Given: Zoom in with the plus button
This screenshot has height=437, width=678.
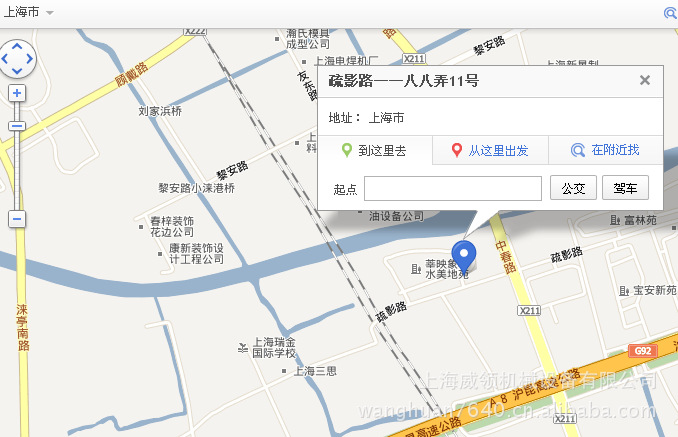Looking at the screenshot, I should pos(17,93).
